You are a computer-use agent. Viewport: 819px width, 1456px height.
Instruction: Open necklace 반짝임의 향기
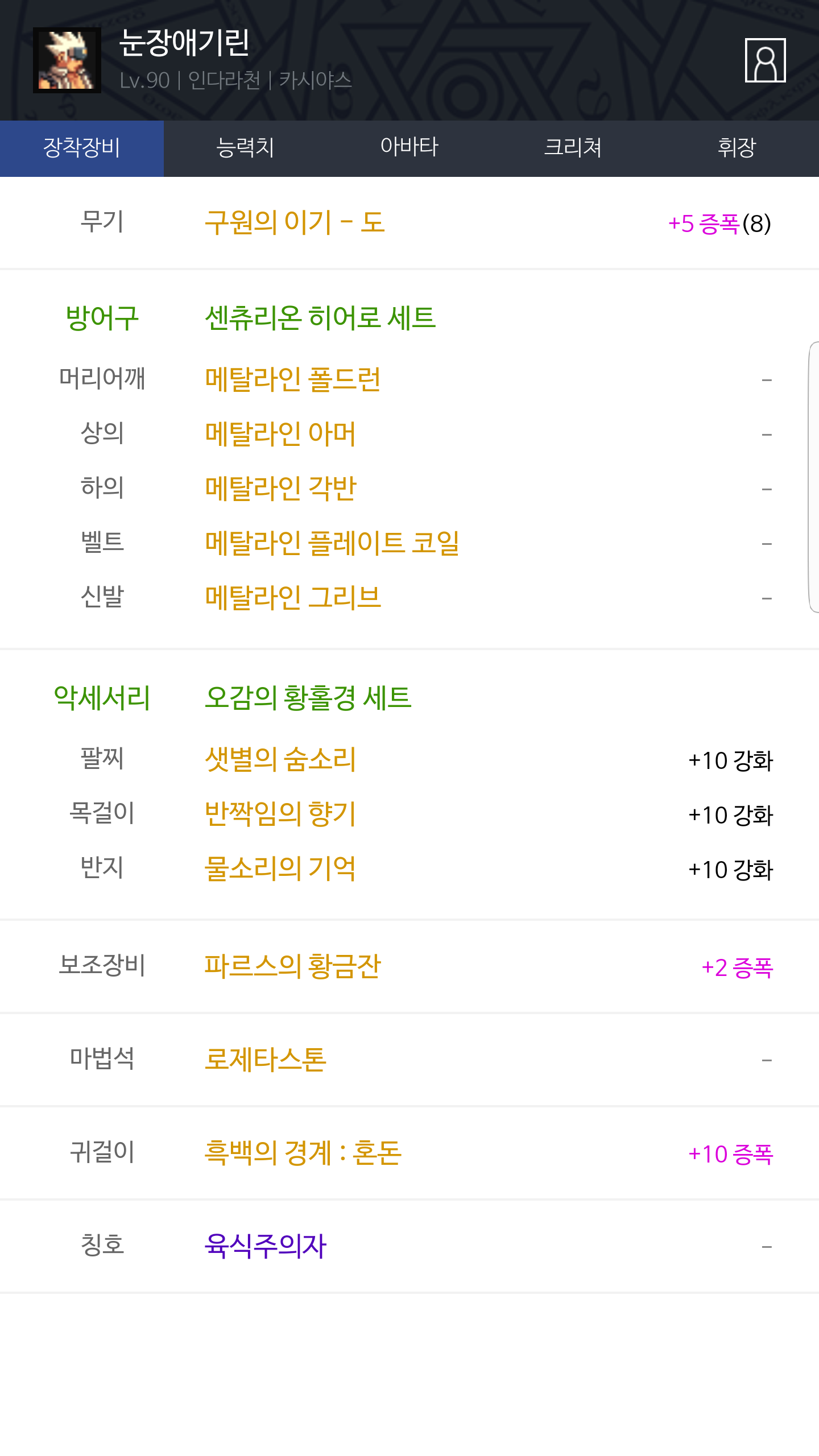point(280,814)
